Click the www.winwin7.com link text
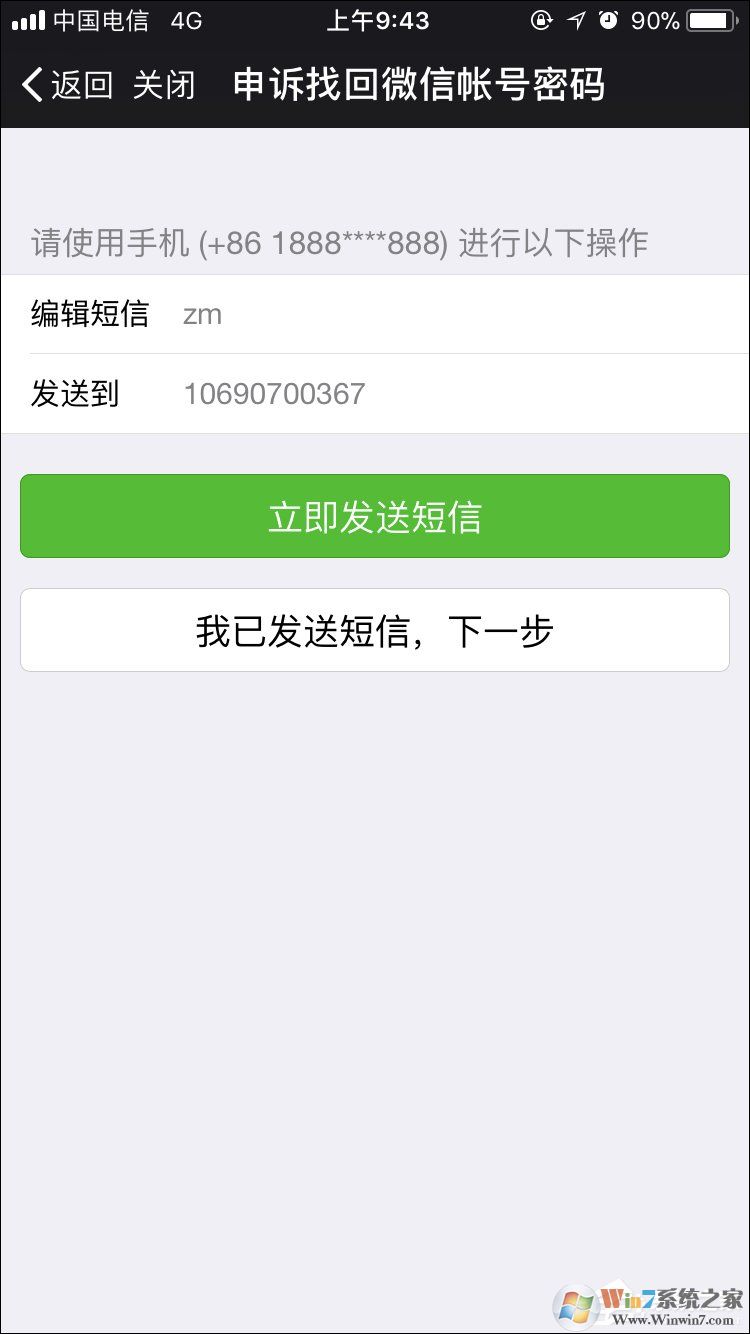Screen dimensions: 750x1334 click(x=672, y=1318)
